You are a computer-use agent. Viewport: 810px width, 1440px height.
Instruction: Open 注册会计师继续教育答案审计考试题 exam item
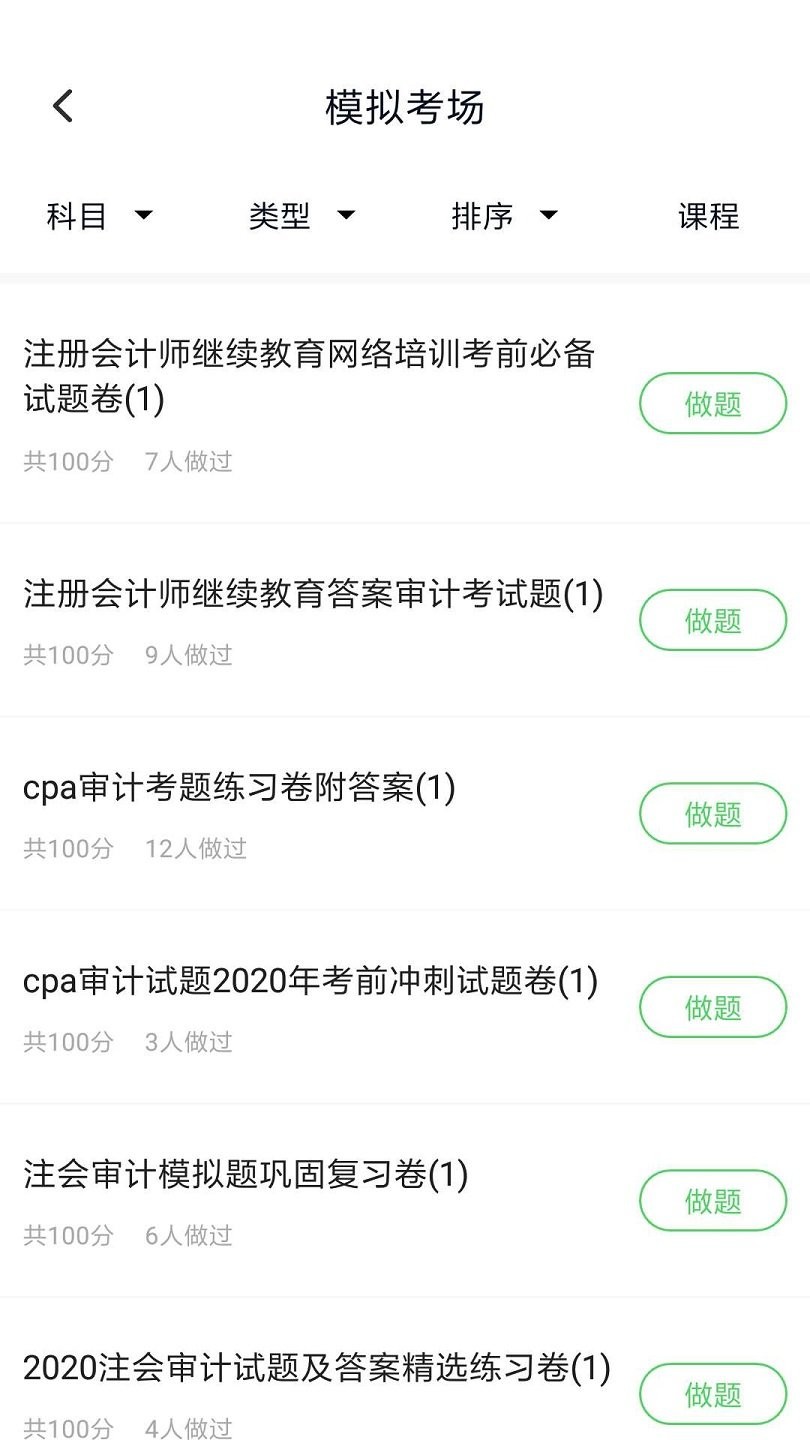point(310,594)
